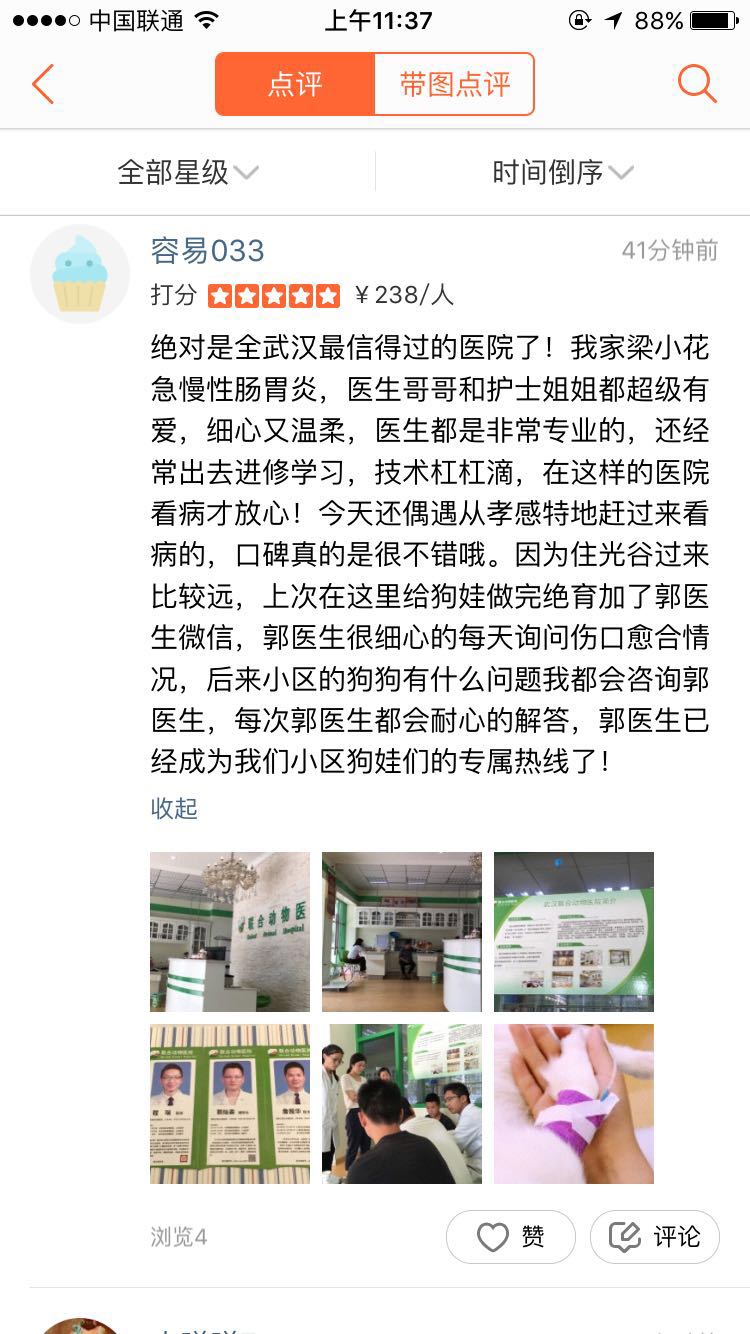Open the 容易033 username profile
750x1334 pixels.
click(207, 250)
